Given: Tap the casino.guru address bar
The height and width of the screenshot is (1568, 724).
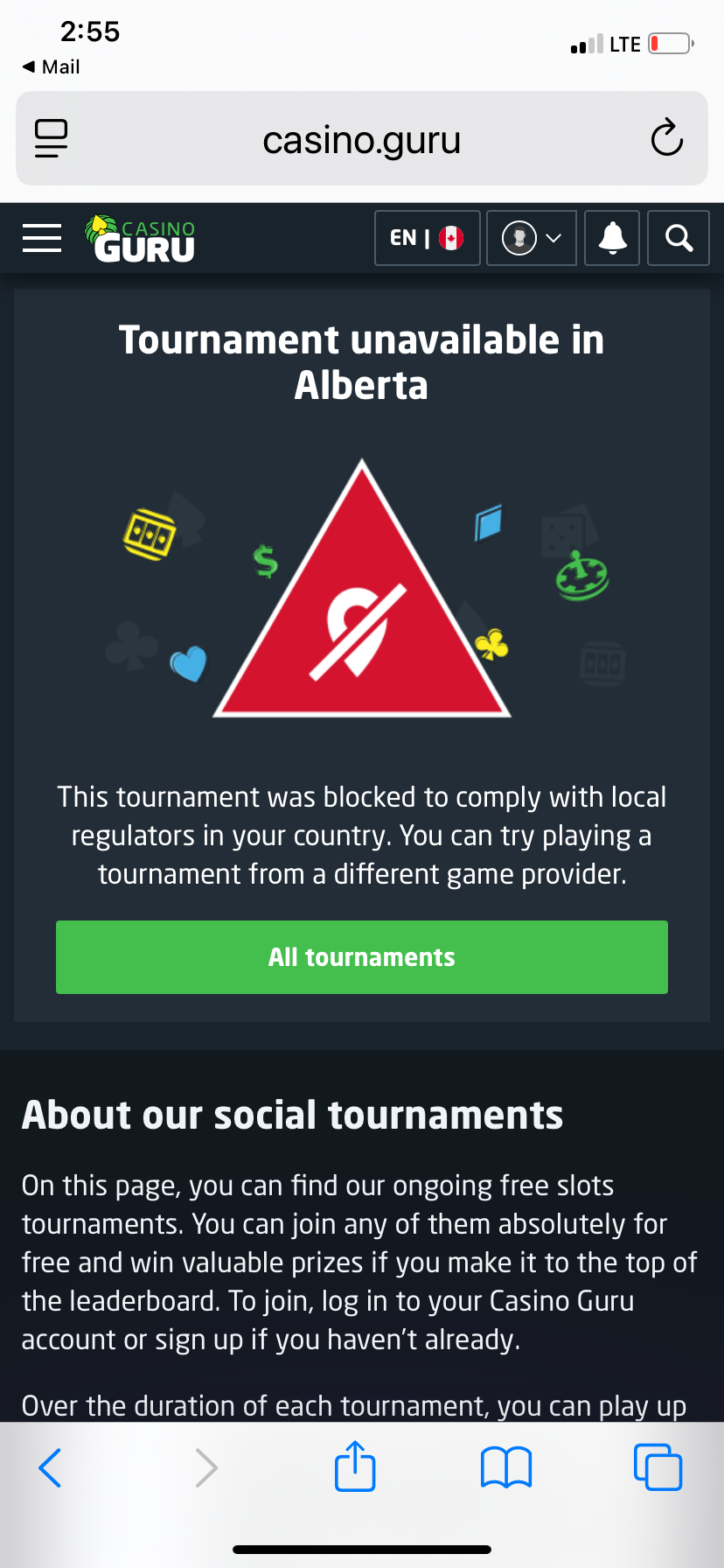Looking at the screenshot, I should 361,140.
